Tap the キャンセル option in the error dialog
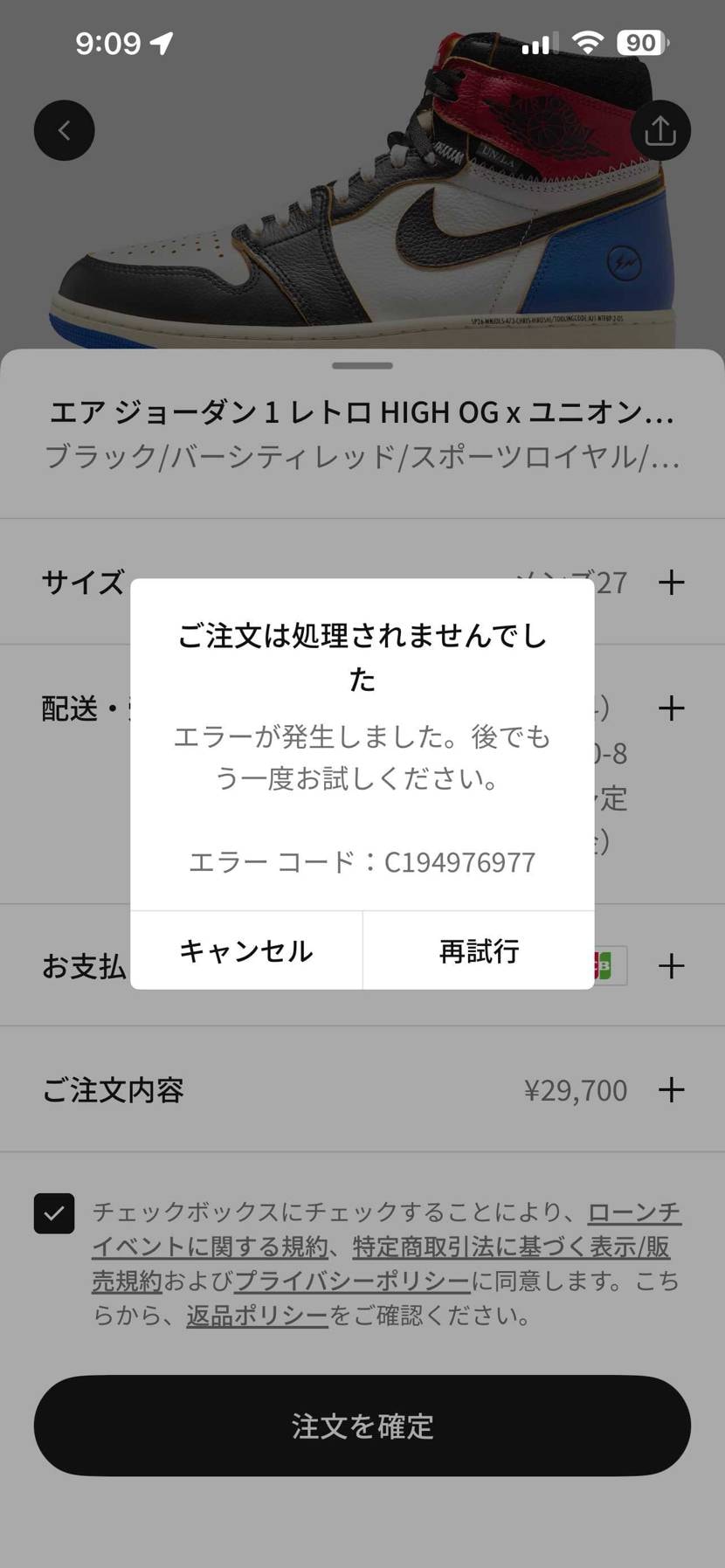 pyautogui.click(x=245, y=950)
